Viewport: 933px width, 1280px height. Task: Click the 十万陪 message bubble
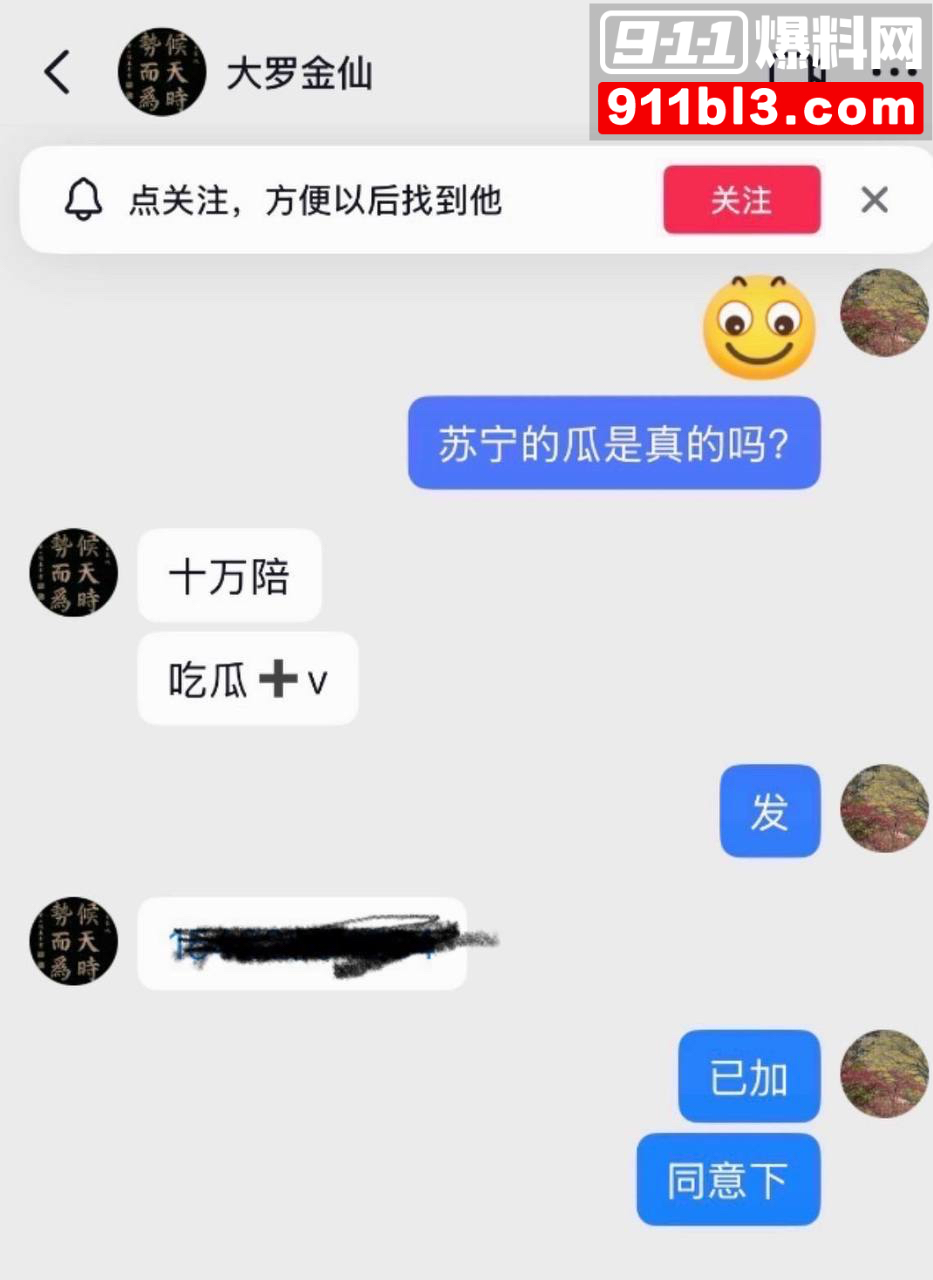pos(229,576)
